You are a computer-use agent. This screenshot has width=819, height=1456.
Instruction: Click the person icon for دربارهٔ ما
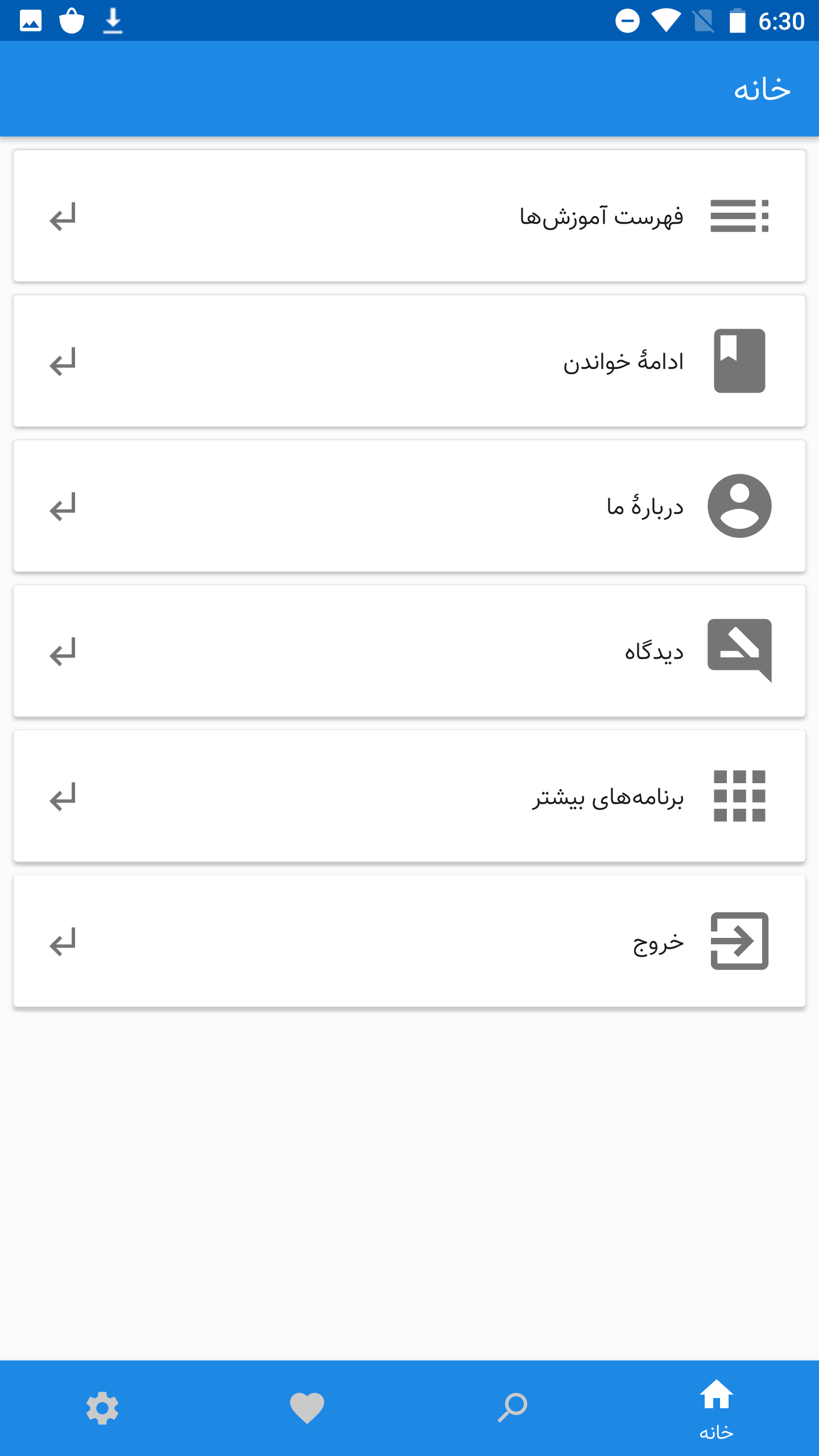[x=739, y=506]
